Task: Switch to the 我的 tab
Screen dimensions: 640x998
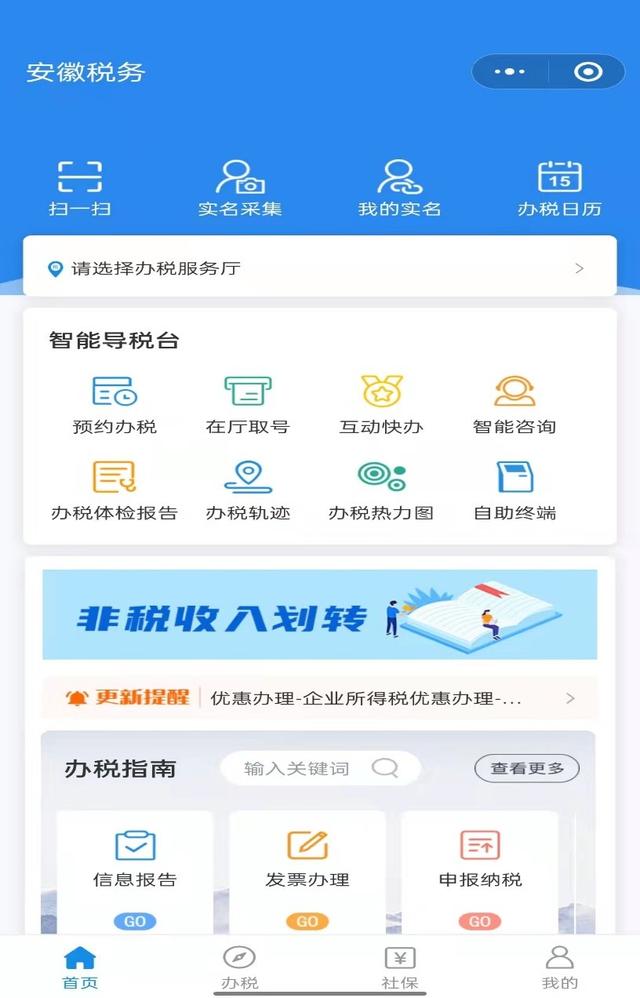Action: tap(560, 968)
